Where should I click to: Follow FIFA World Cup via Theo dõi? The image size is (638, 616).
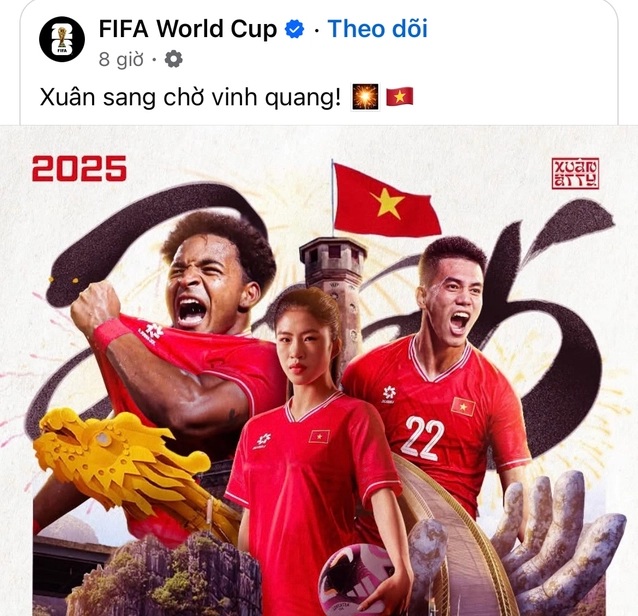click(377, 29)
